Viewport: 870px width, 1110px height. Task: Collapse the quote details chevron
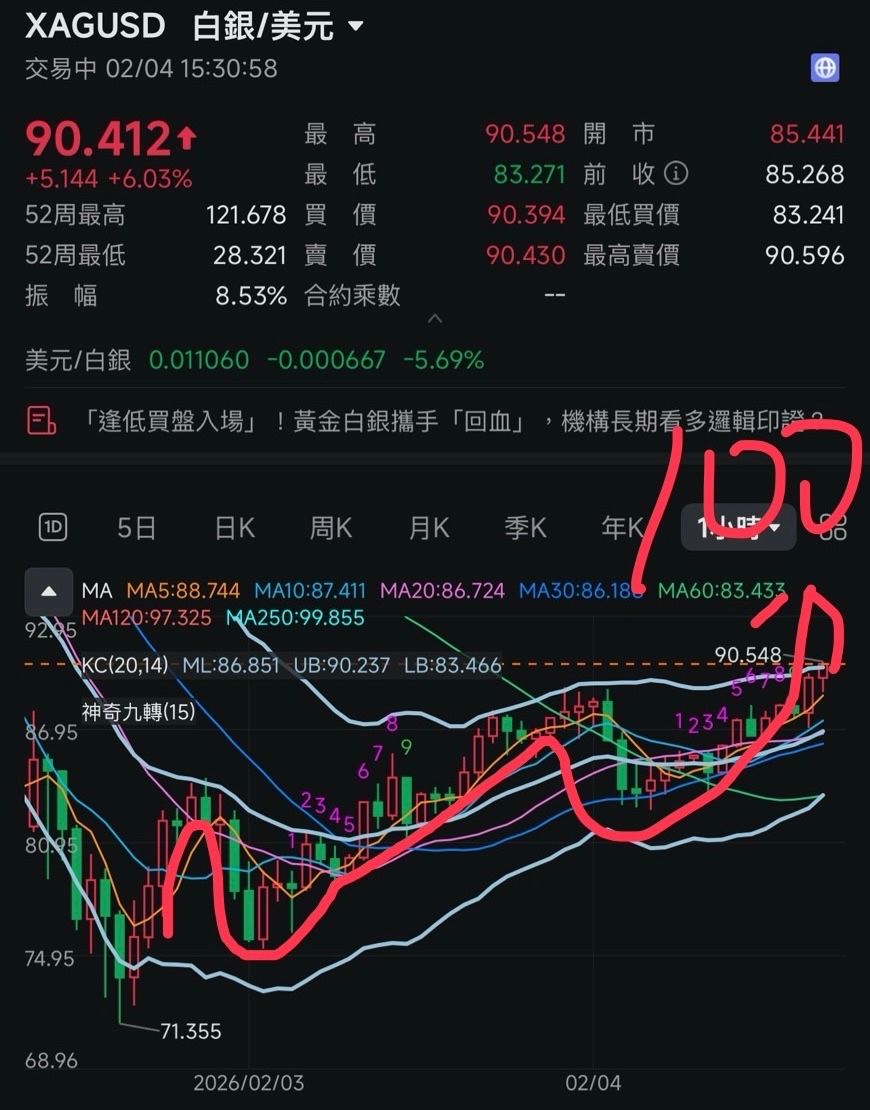coord(435,319)
